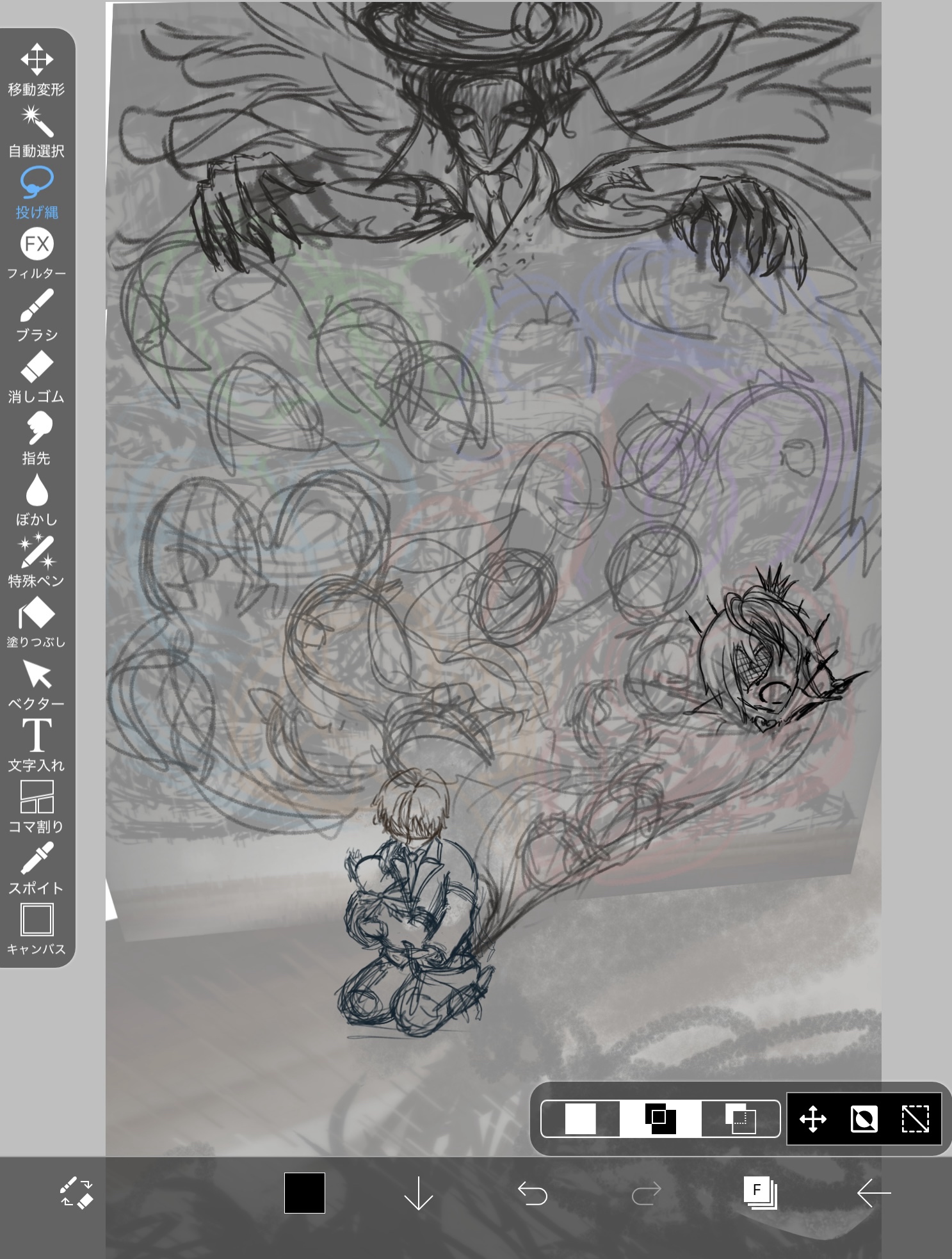This screenshot has width=952, height=1259.
Task: Select the スポイト eyedropper tool
Action: 36,868
